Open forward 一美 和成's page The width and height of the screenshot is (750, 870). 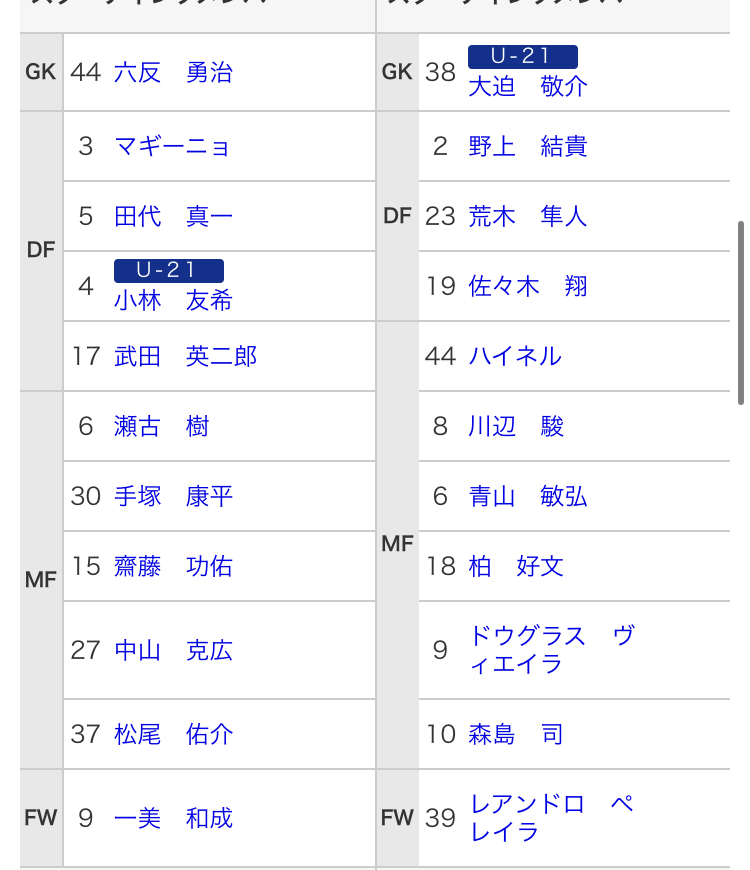173,819
